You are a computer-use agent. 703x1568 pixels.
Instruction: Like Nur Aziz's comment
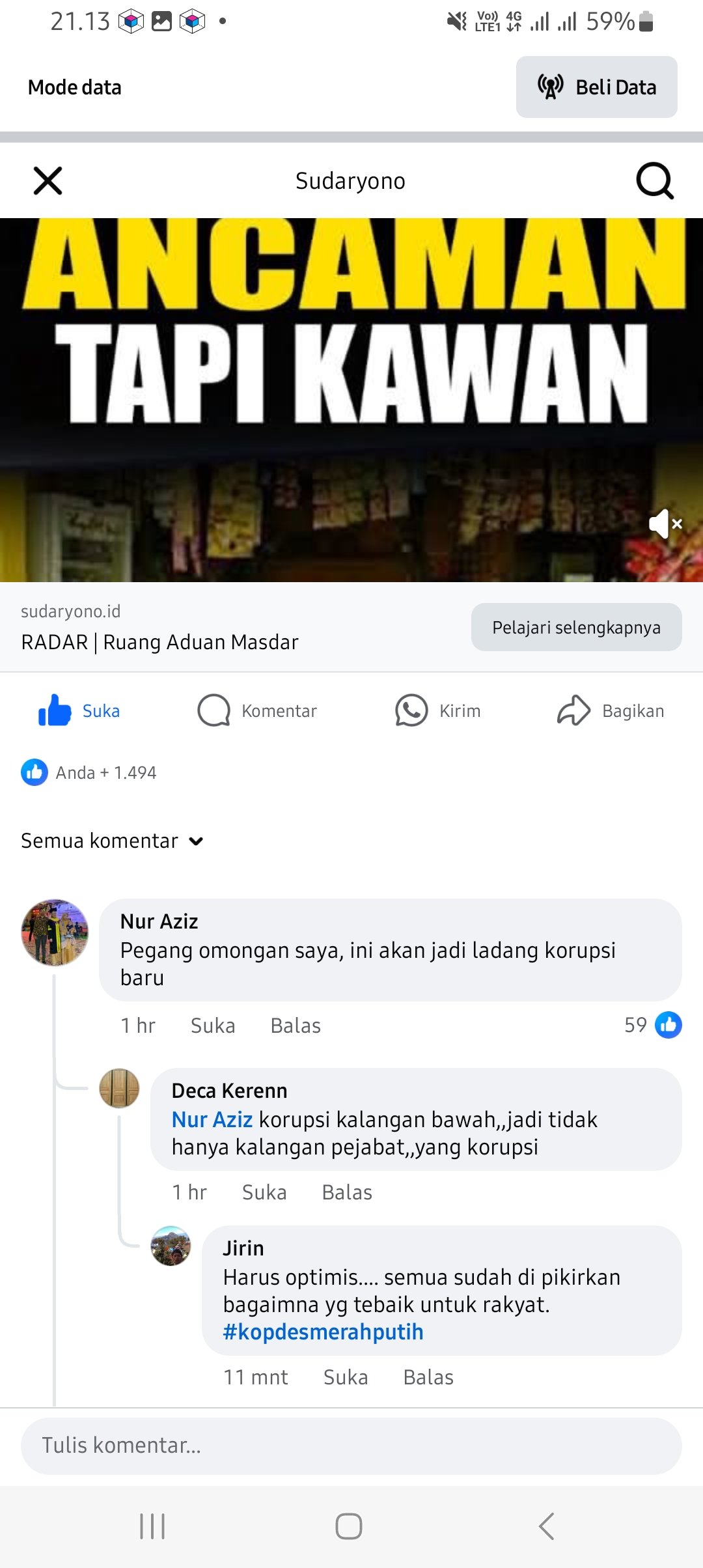[213, 1026]
